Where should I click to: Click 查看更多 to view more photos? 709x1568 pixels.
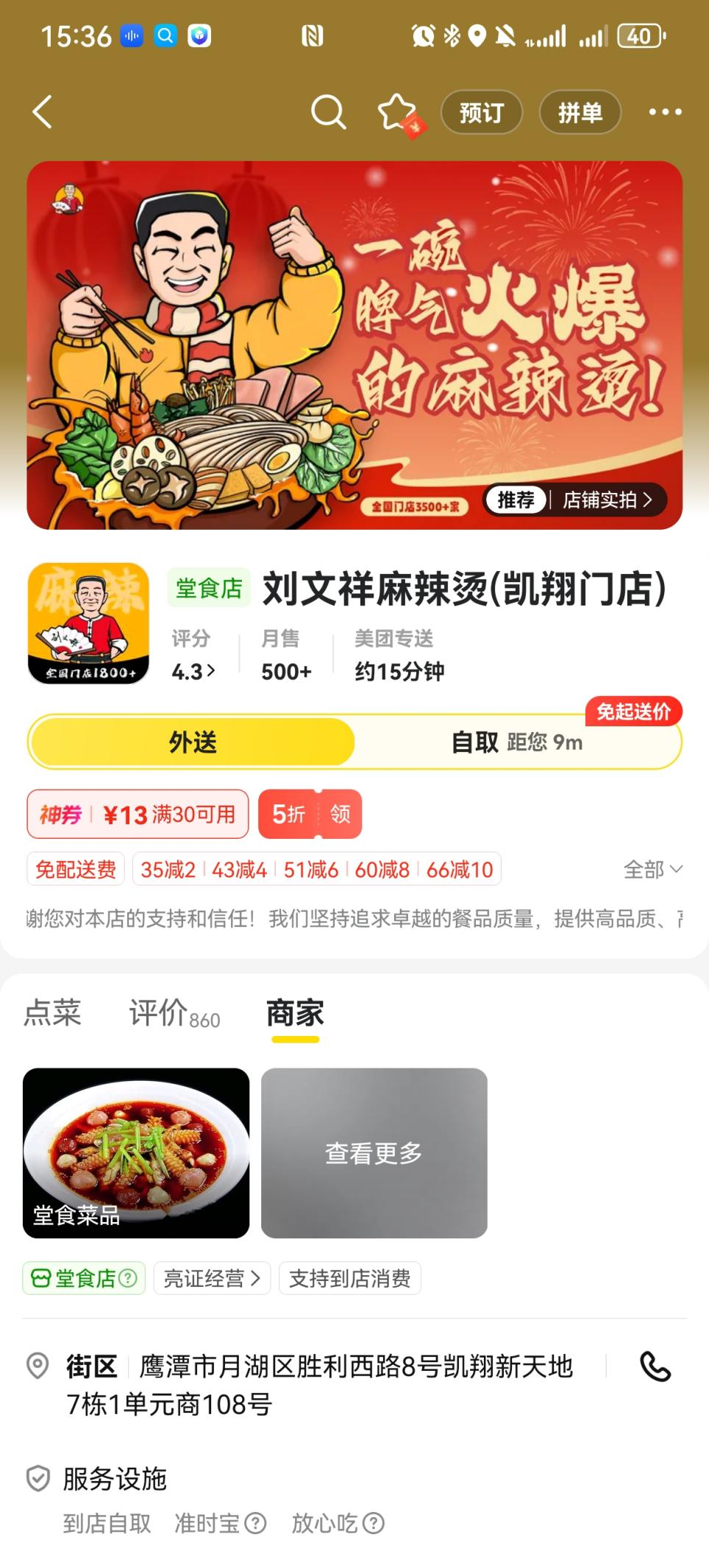374,1154
